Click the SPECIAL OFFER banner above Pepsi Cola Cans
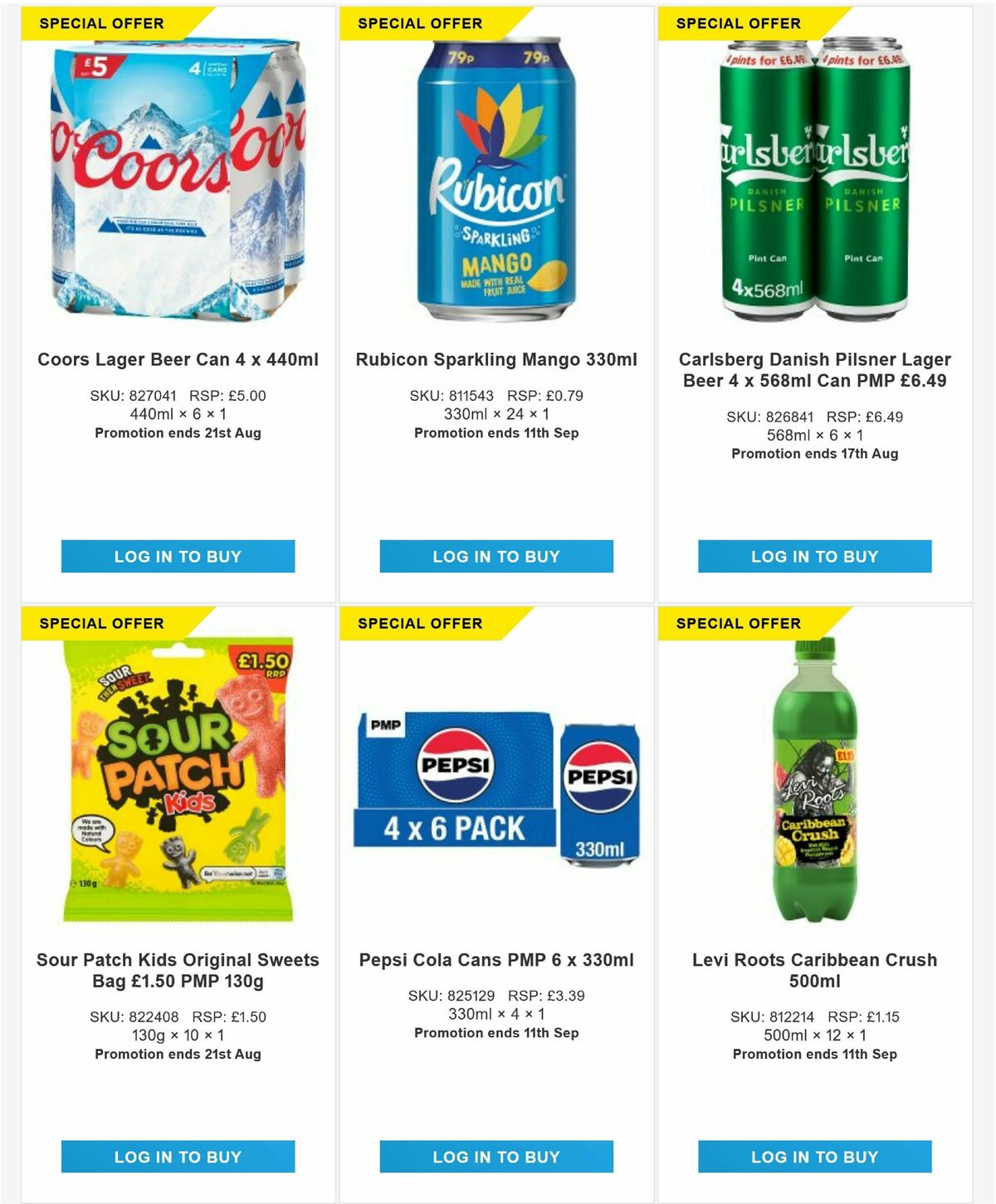Screen dimensions: 996x1204 [419, 622]
